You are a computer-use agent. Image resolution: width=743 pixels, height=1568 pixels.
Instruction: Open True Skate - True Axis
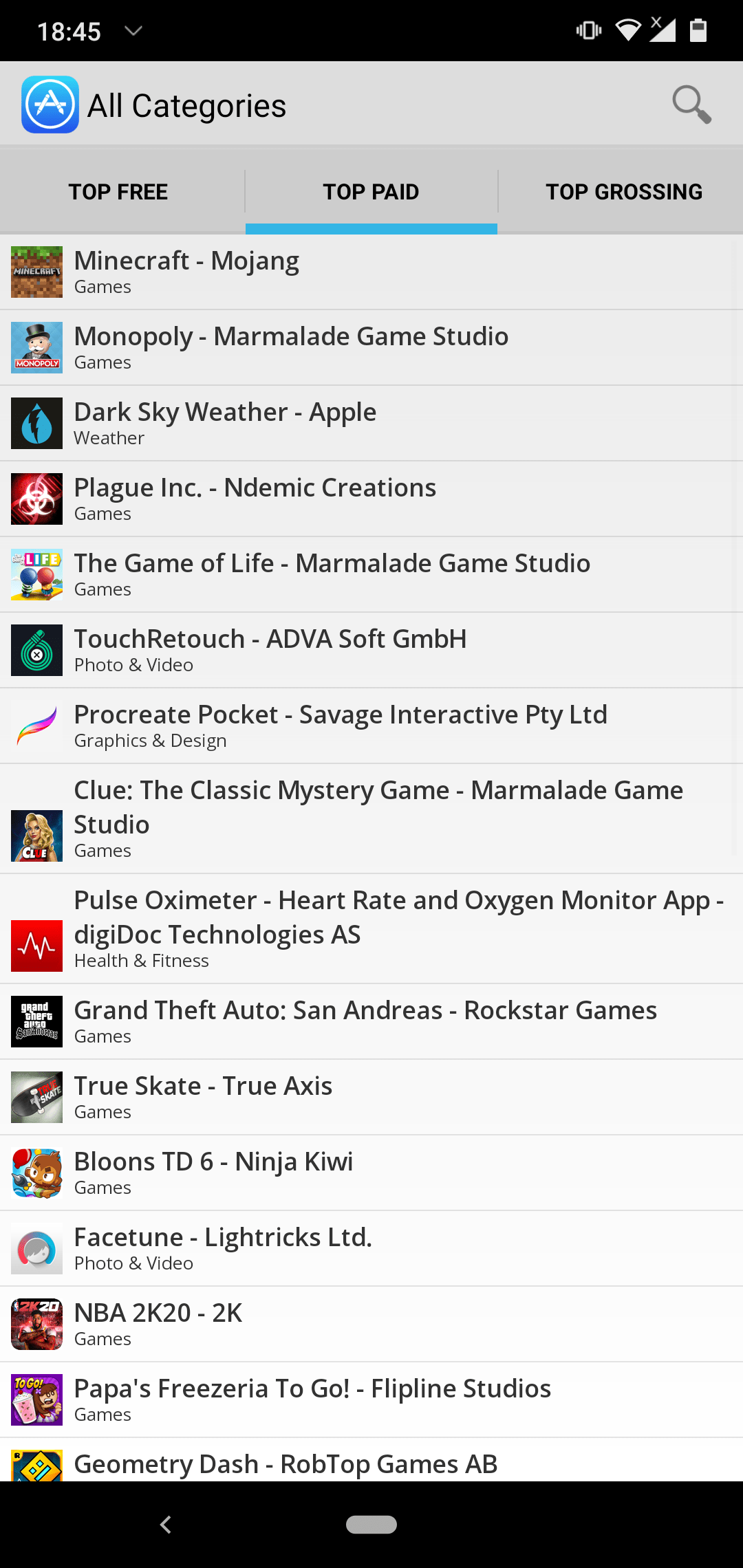pyautogui.click(x=371, y=1097)
